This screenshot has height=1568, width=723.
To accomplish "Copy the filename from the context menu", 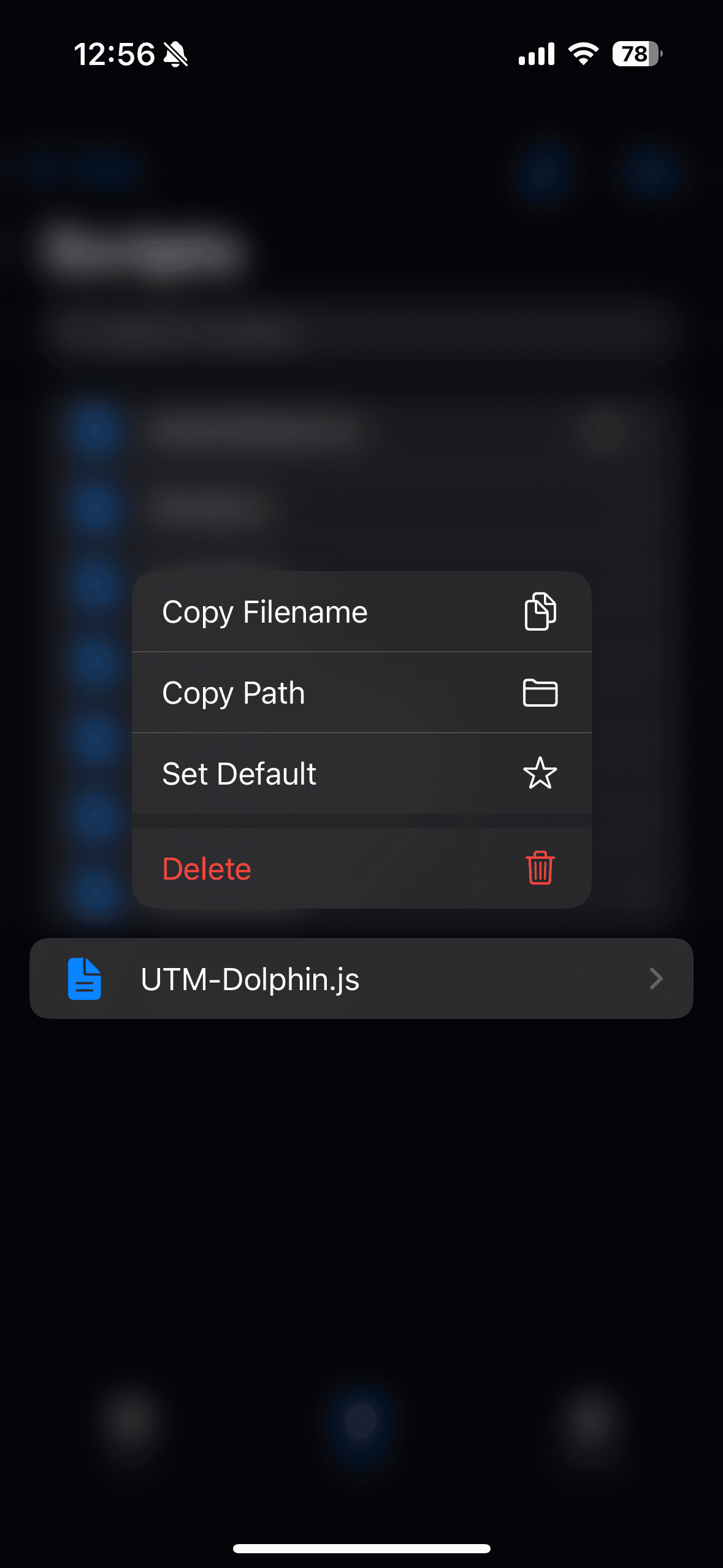I will [x=361, y=612].
